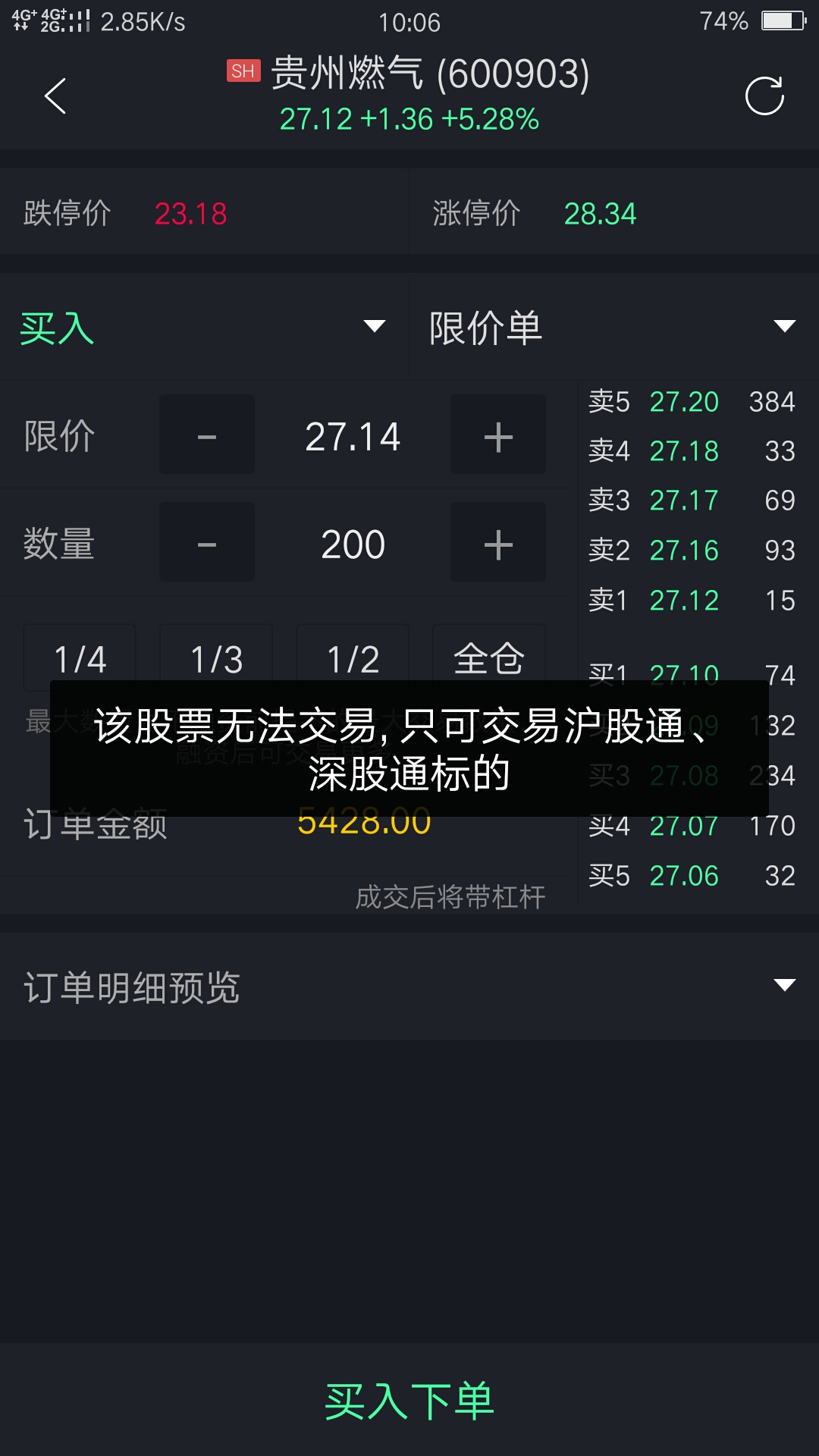Open the 限价单 order type dropdown
The height and width of the screenshot is (1456, 819).
click(613, 328)
